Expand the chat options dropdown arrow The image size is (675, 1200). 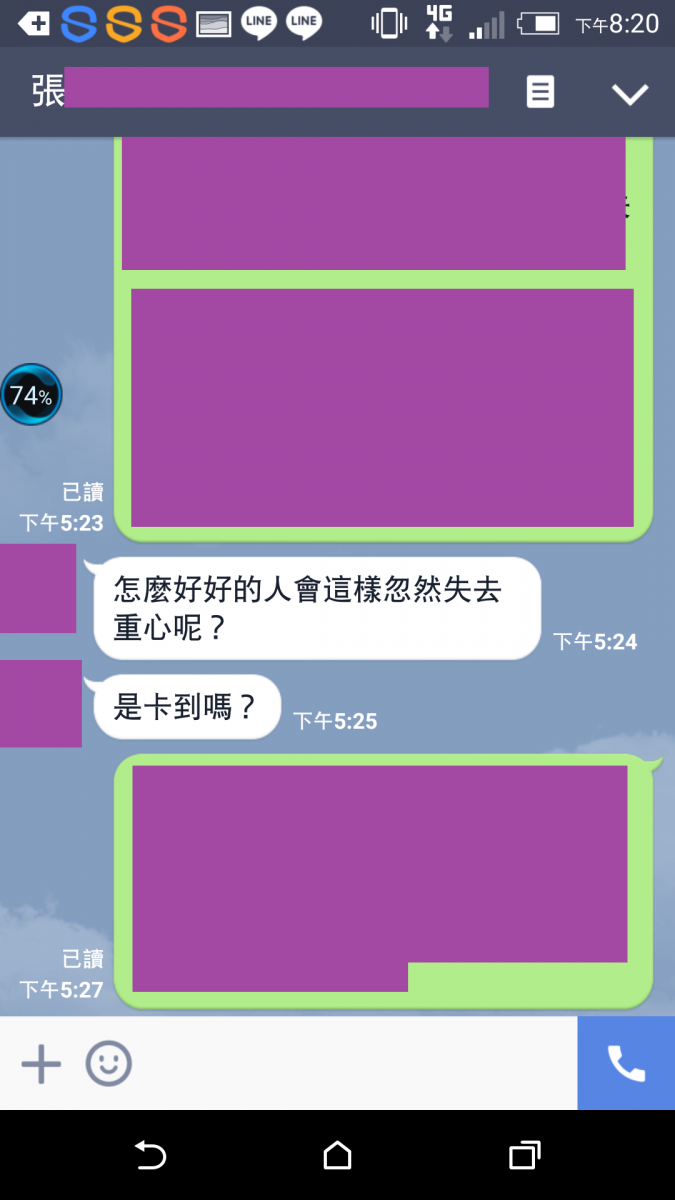630,94
